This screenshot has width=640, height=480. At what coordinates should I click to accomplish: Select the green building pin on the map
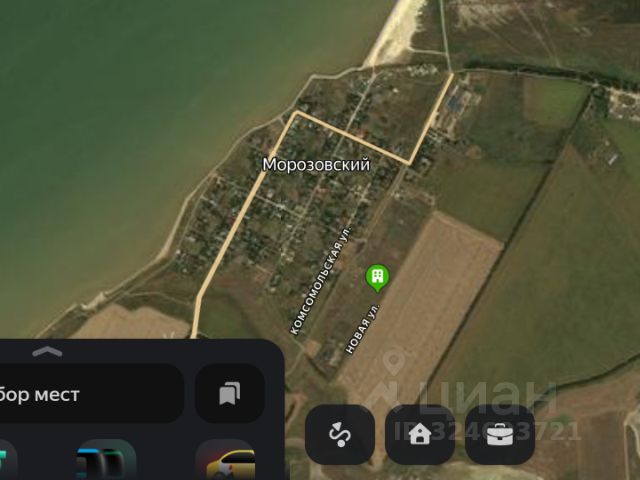(378, 276)
